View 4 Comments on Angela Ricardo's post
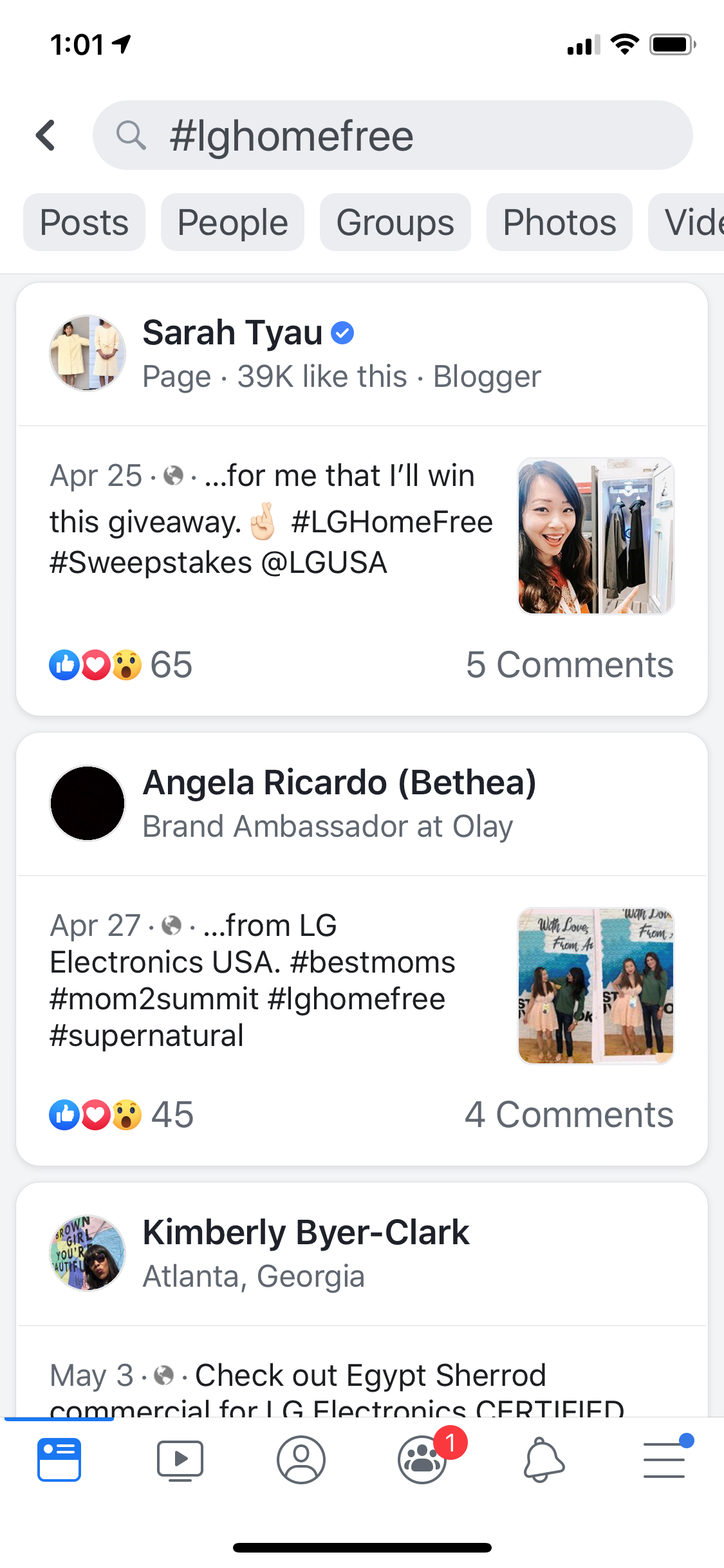 (569, 1114)
